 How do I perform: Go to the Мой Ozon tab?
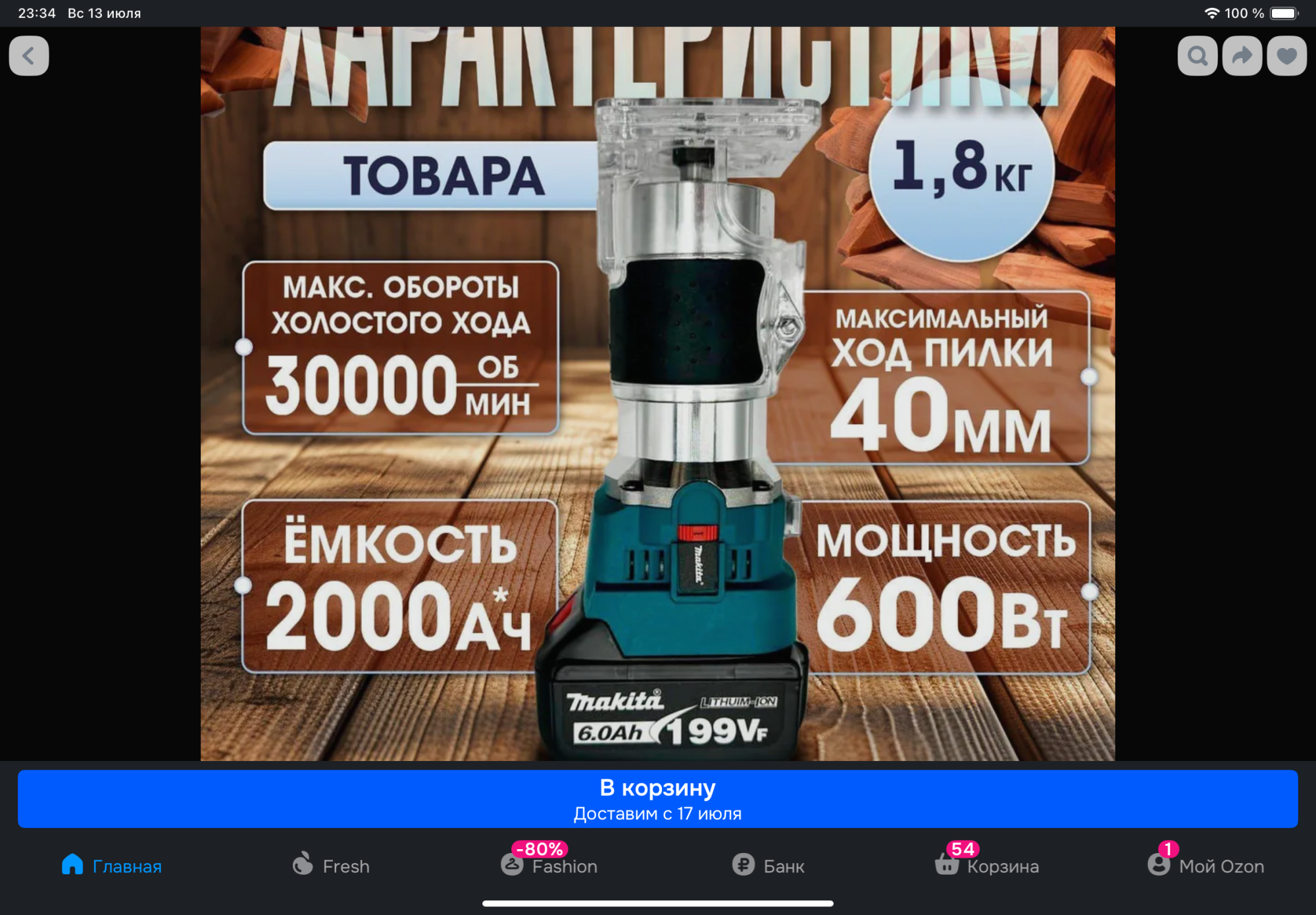click(x=1206, y=865)
